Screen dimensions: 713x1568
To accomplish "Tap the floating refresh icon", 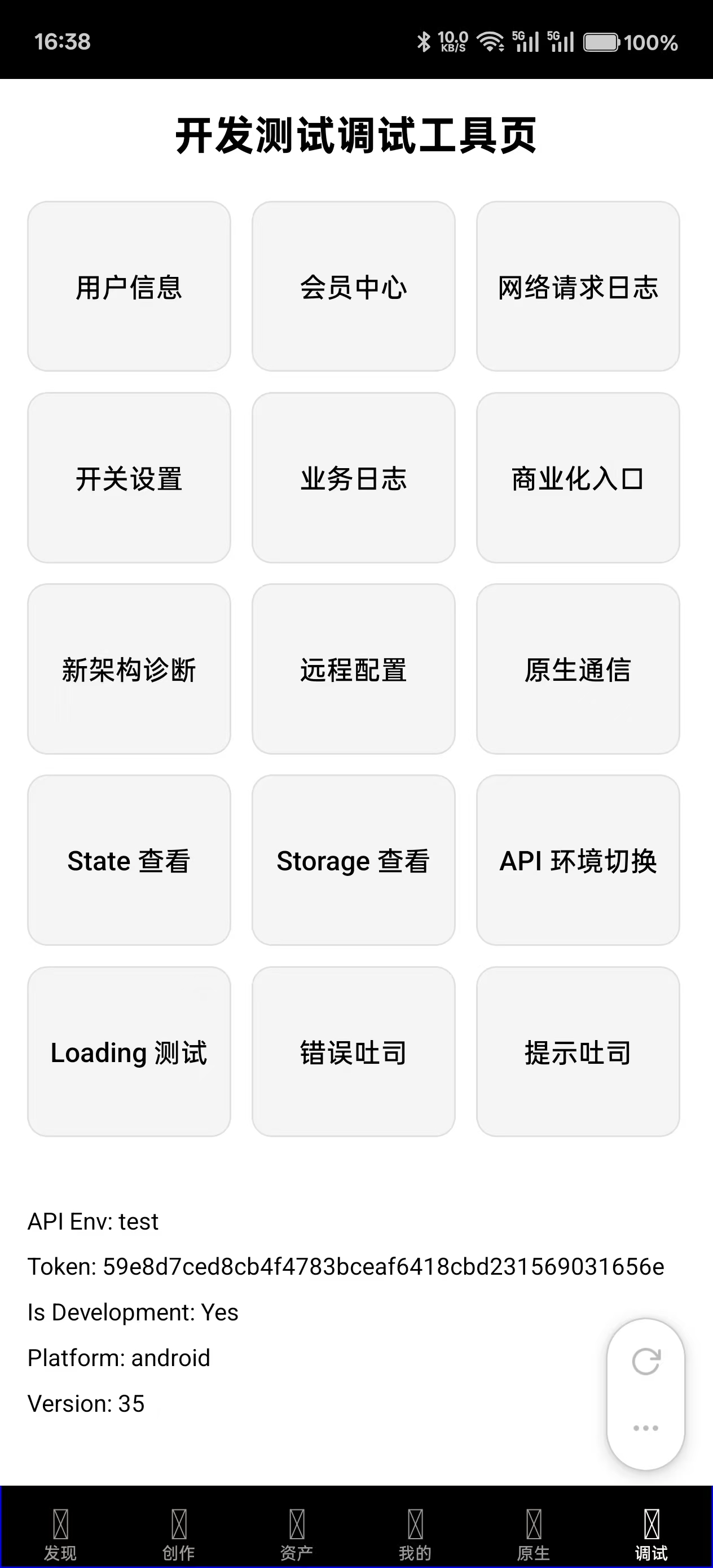I will click(645, 1362).
